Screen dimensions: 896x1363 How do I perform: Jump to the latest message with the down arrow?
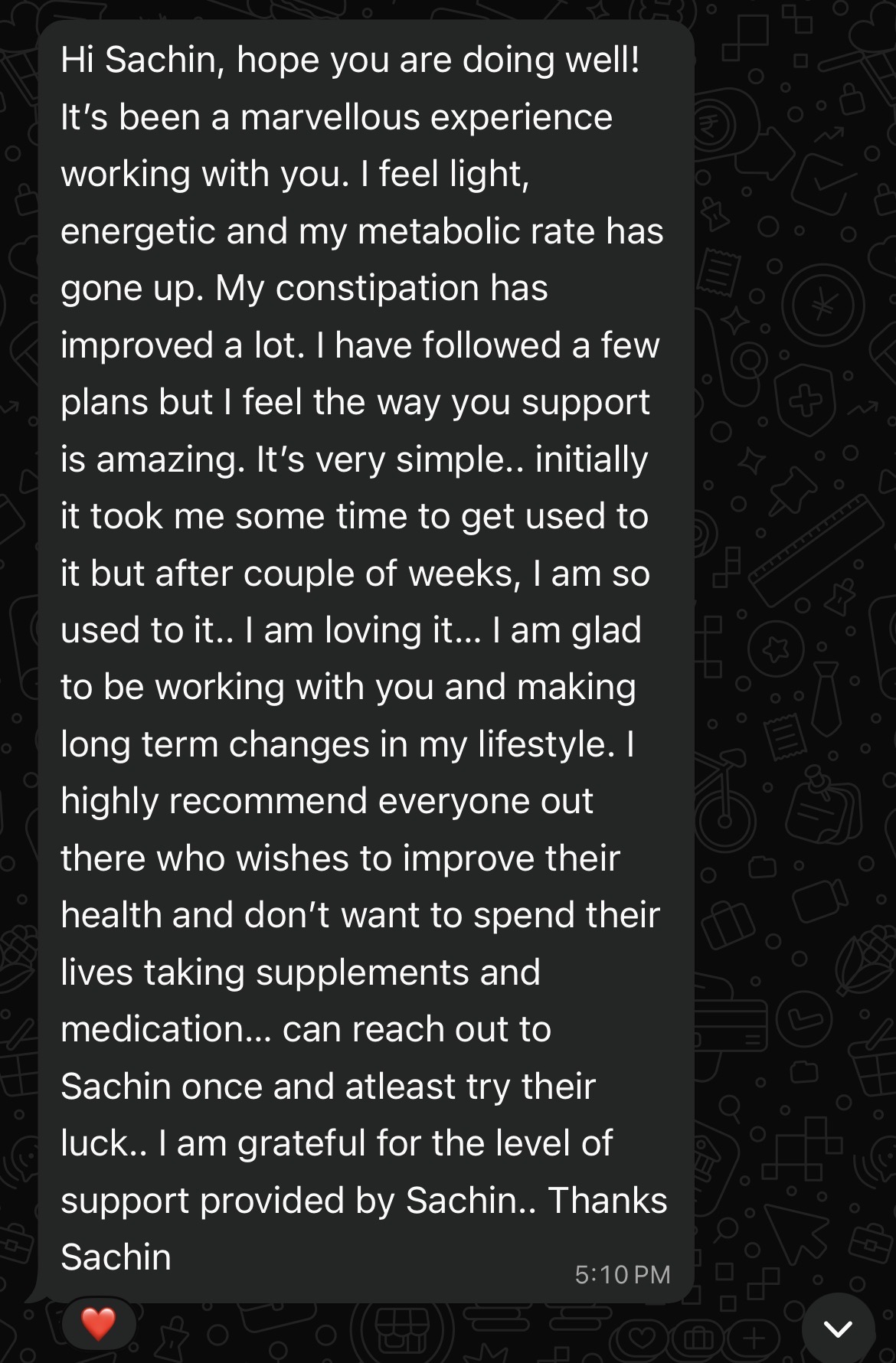[x=839, y=1329]
